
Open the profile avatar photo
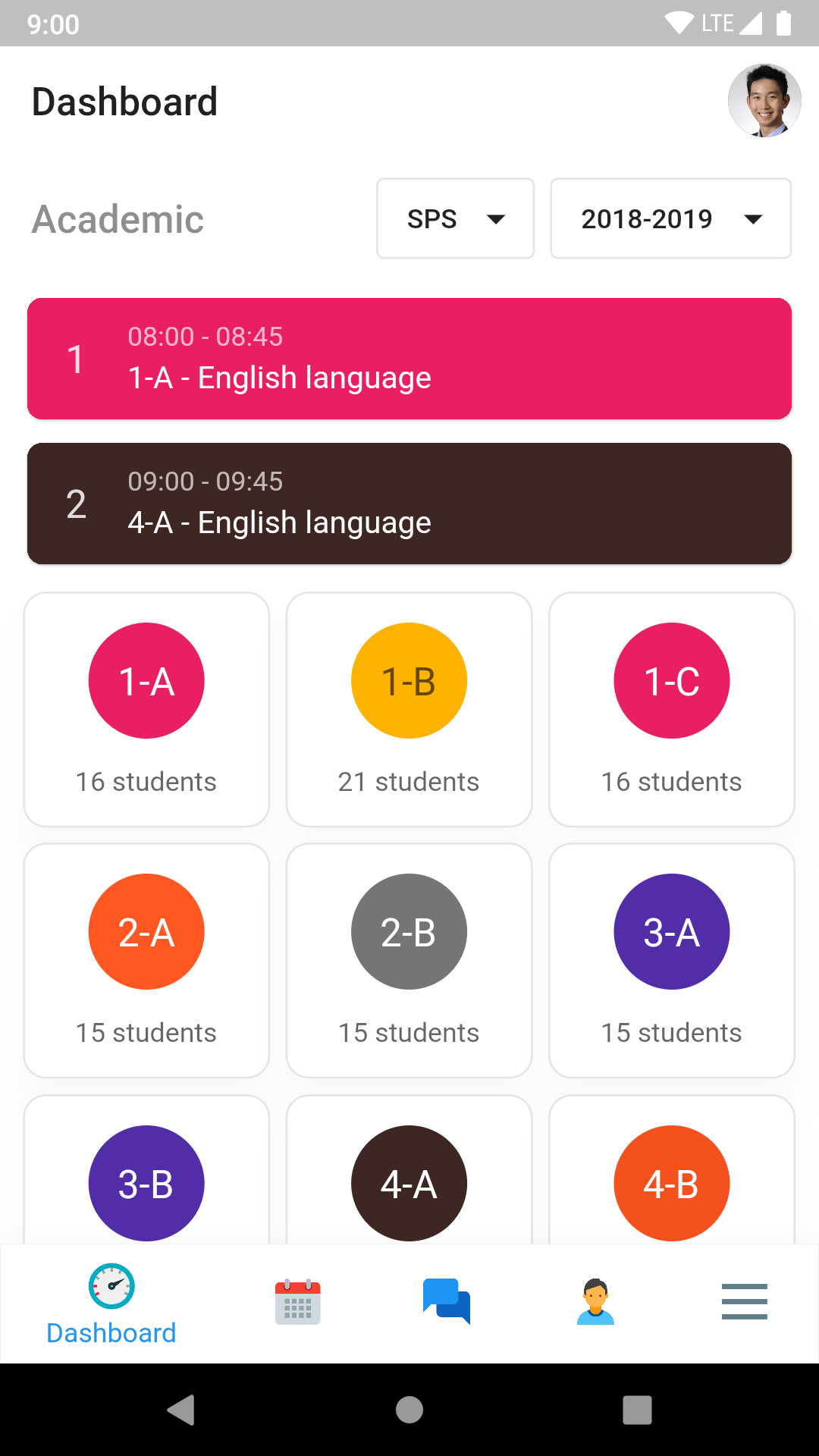point(764,101)
